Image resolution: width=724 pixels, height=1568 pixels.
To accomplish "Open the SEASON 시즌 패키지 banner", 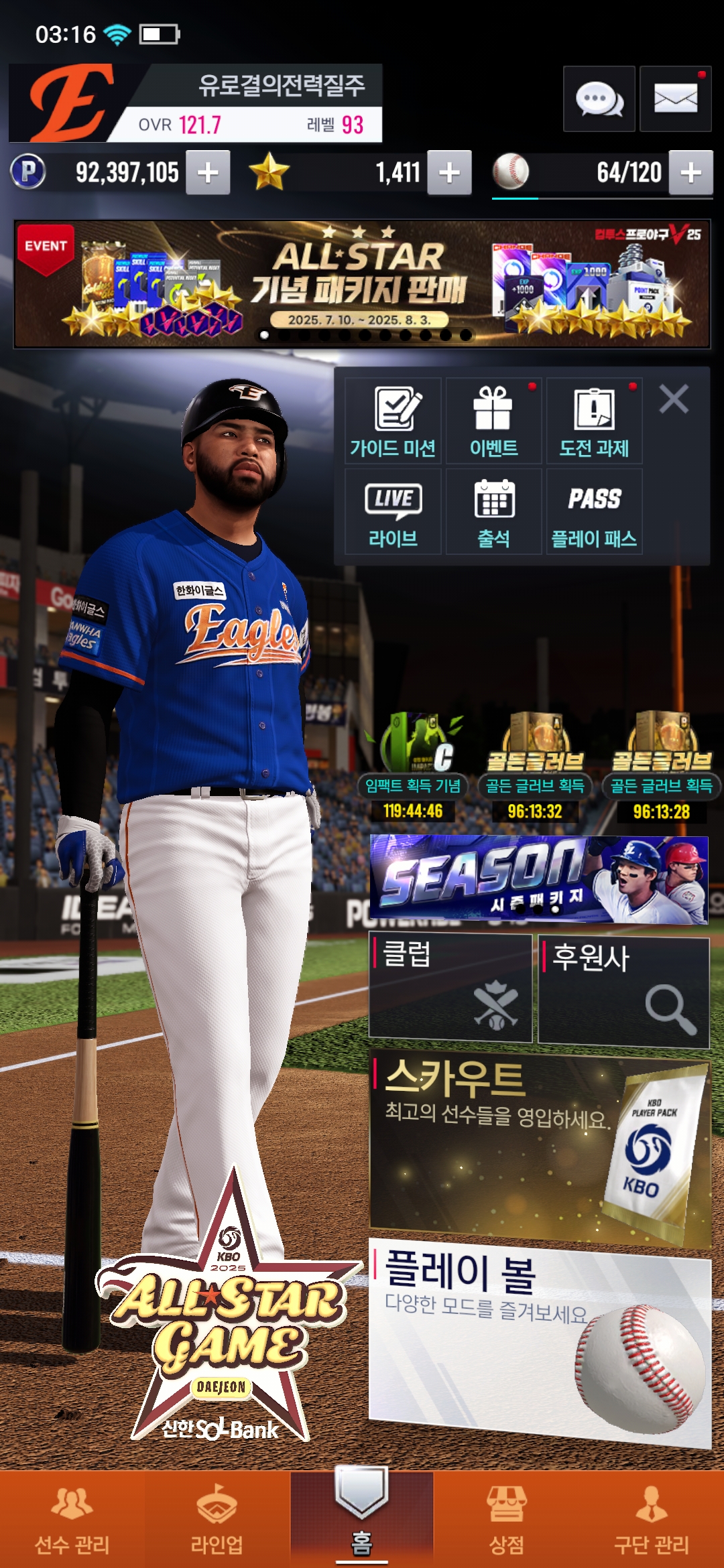I will coord(538,879).
